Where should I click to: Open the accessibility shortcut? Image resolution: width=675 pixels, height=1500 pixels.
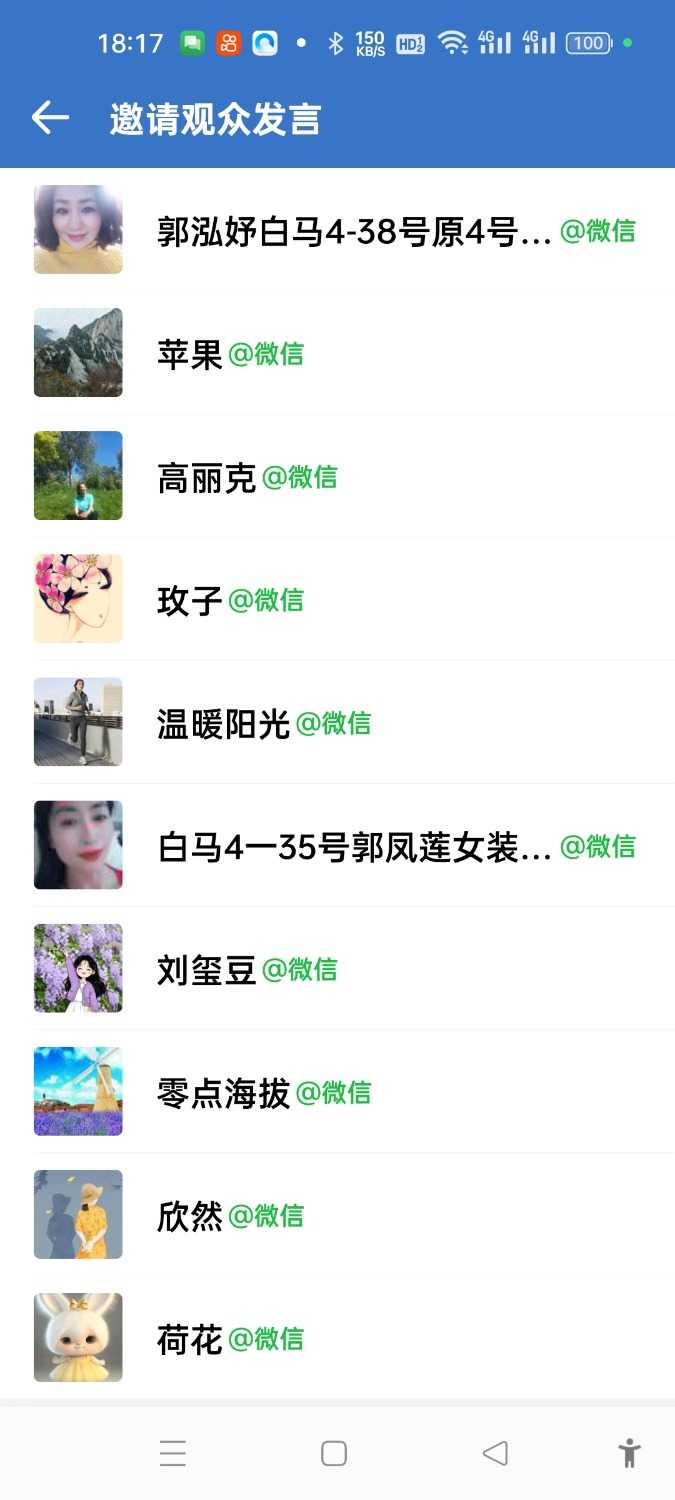(x=629, y=1453)
